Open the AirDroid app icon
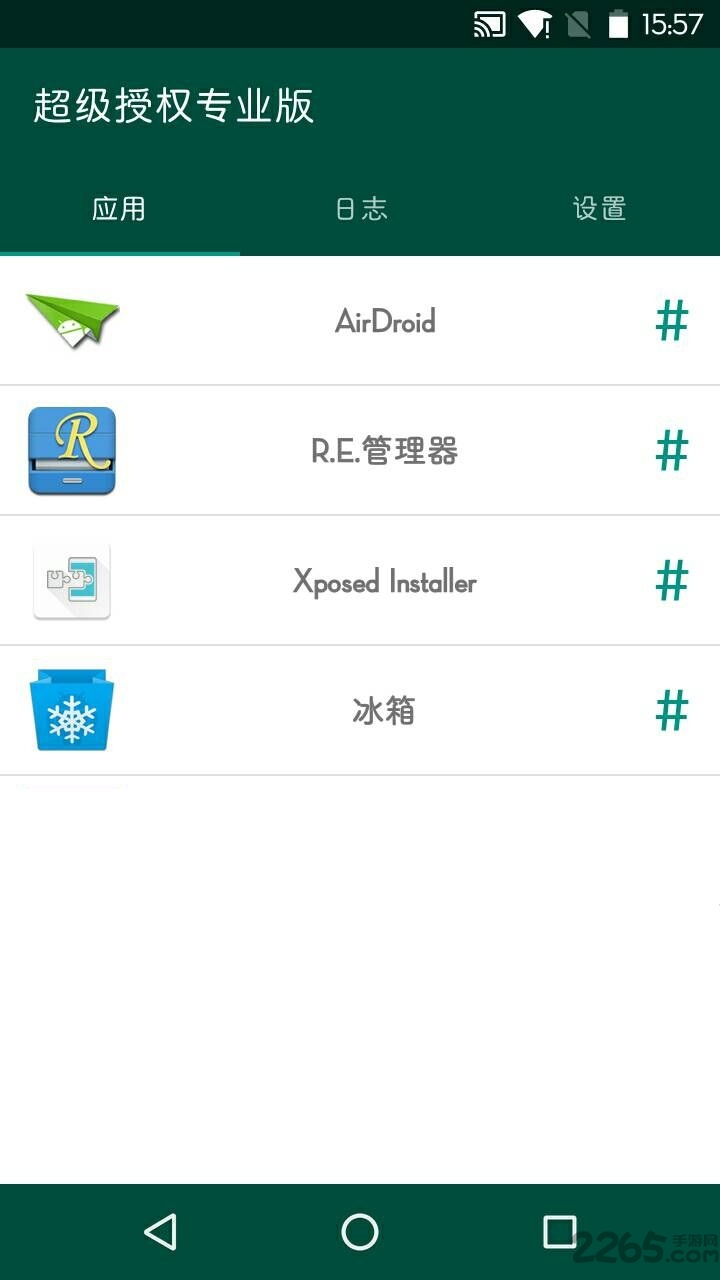 tap(71, 320)
